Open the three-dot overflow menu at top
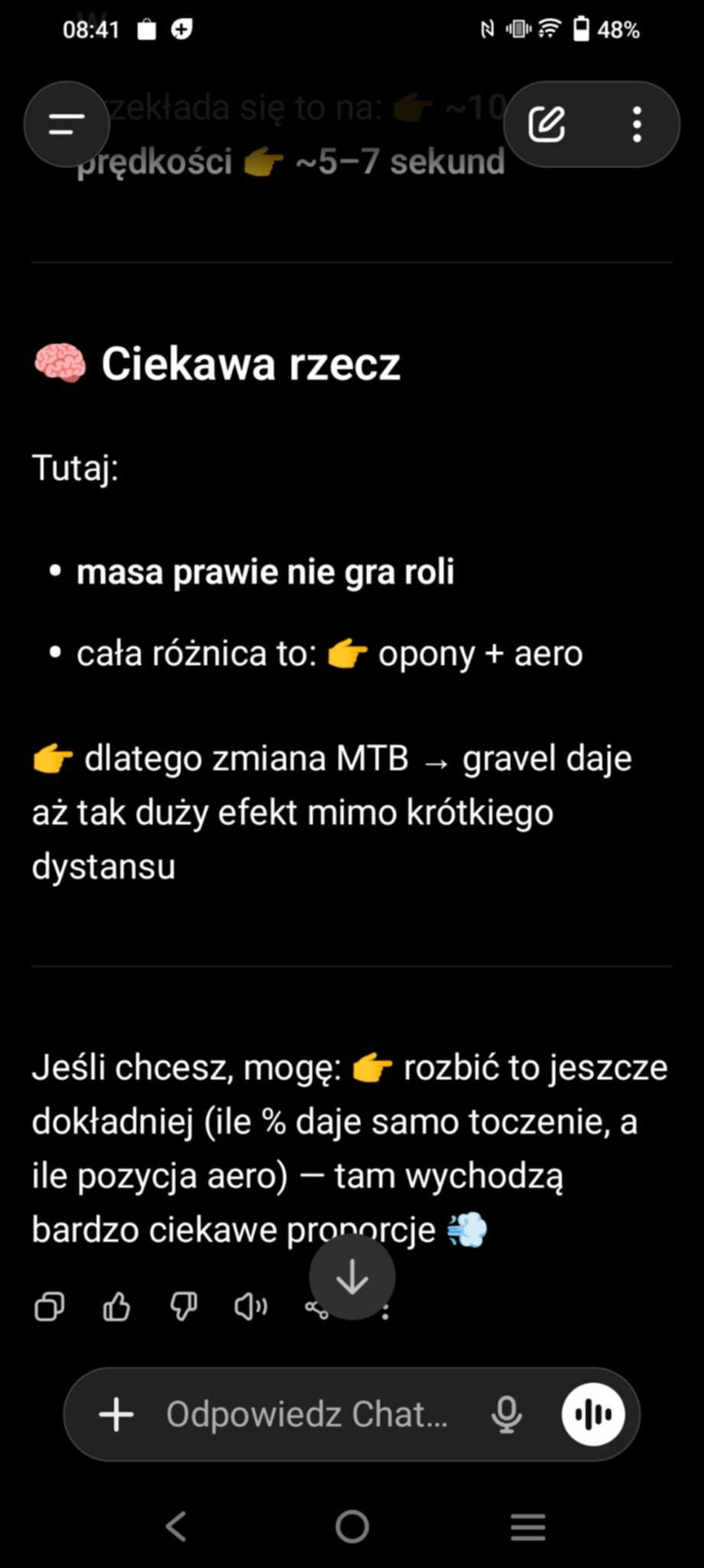 pyautogui.click(x=637, y=124)
